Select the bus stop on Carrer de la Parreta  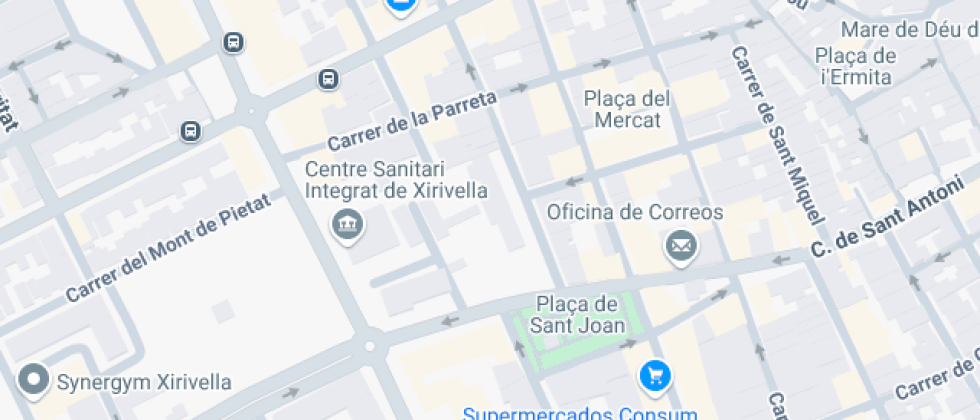(x=328, y=79)
